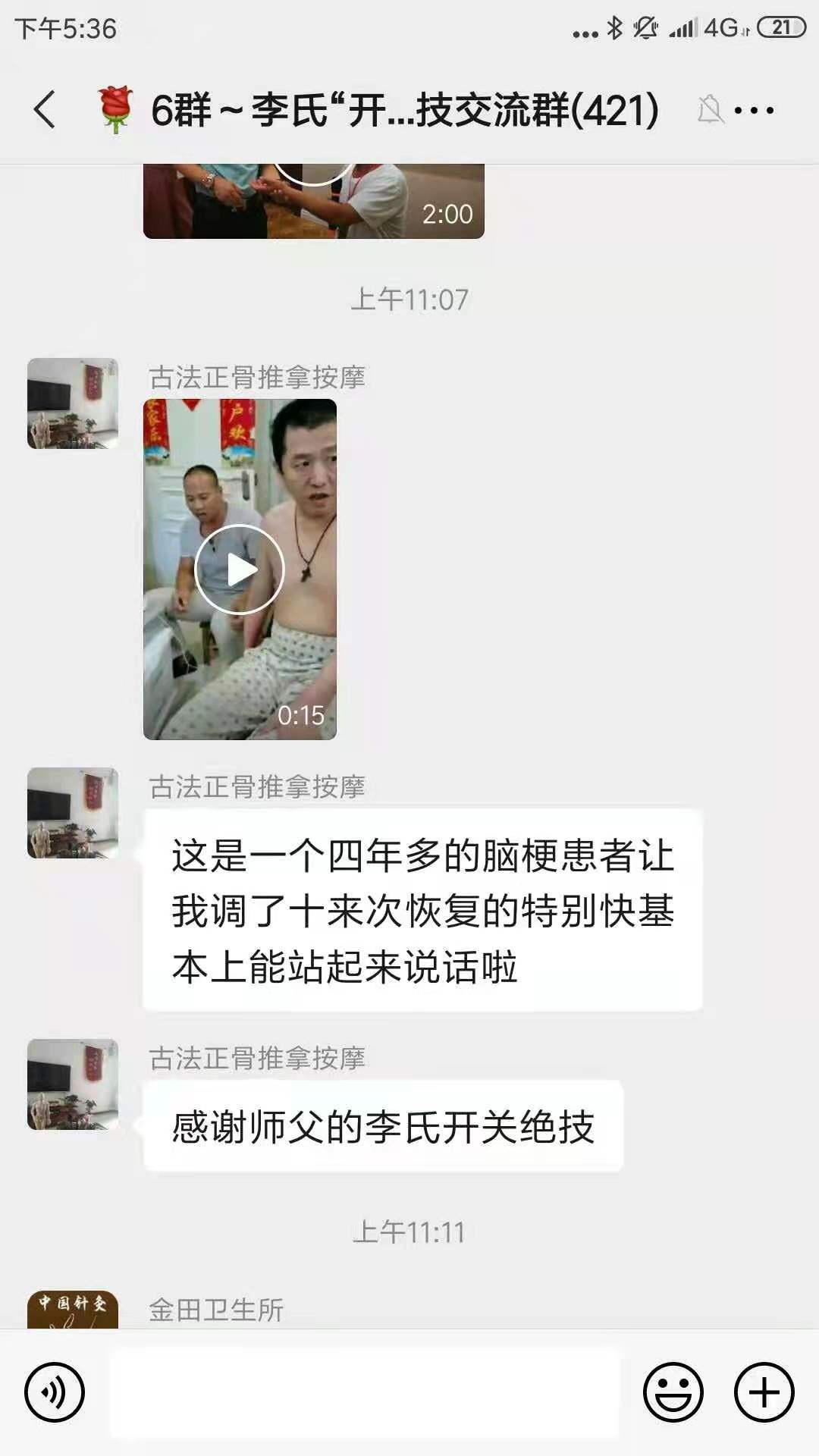This screenshot has width=819, height=1456.
Task: Play the 0:15 video message
Action: (240, 569)
